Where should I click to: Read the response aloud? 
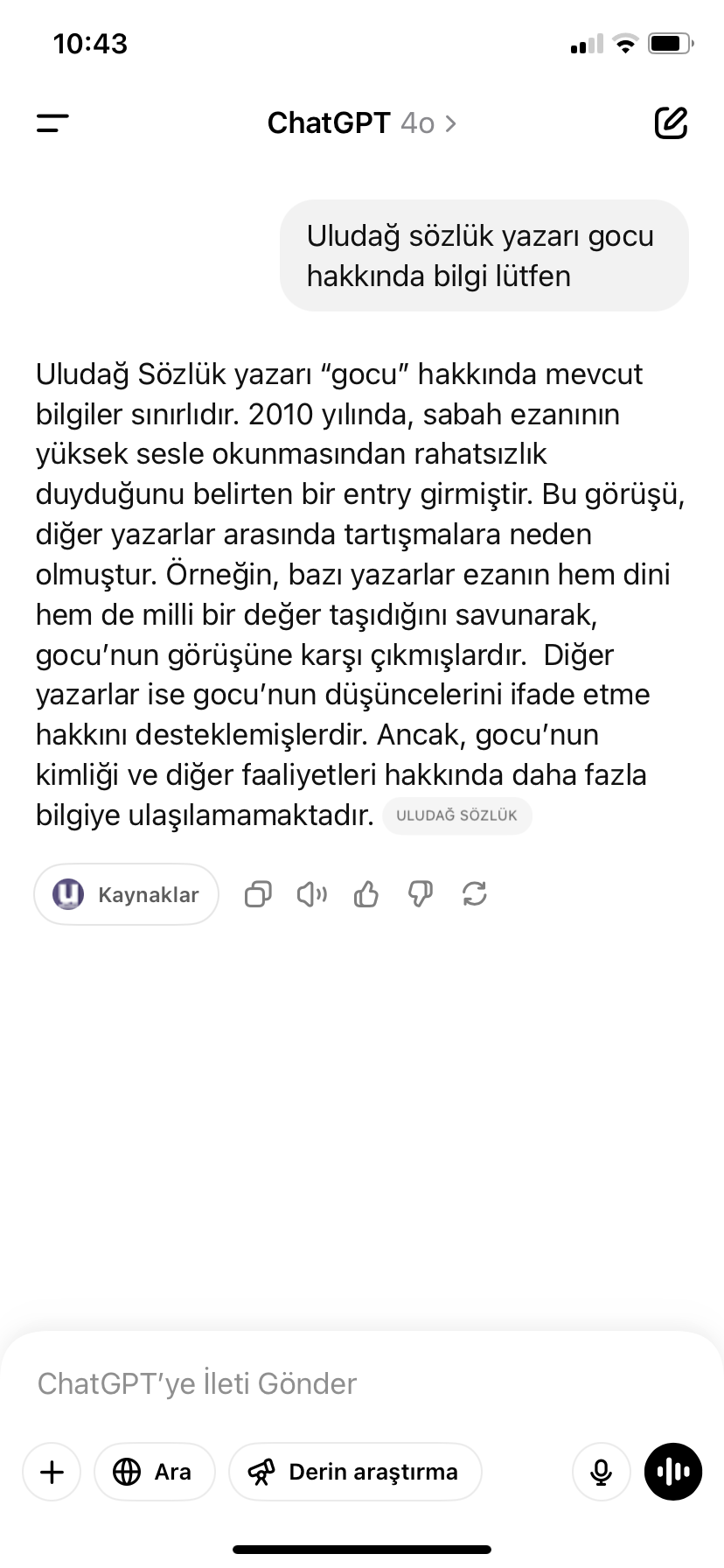point(312,894)
